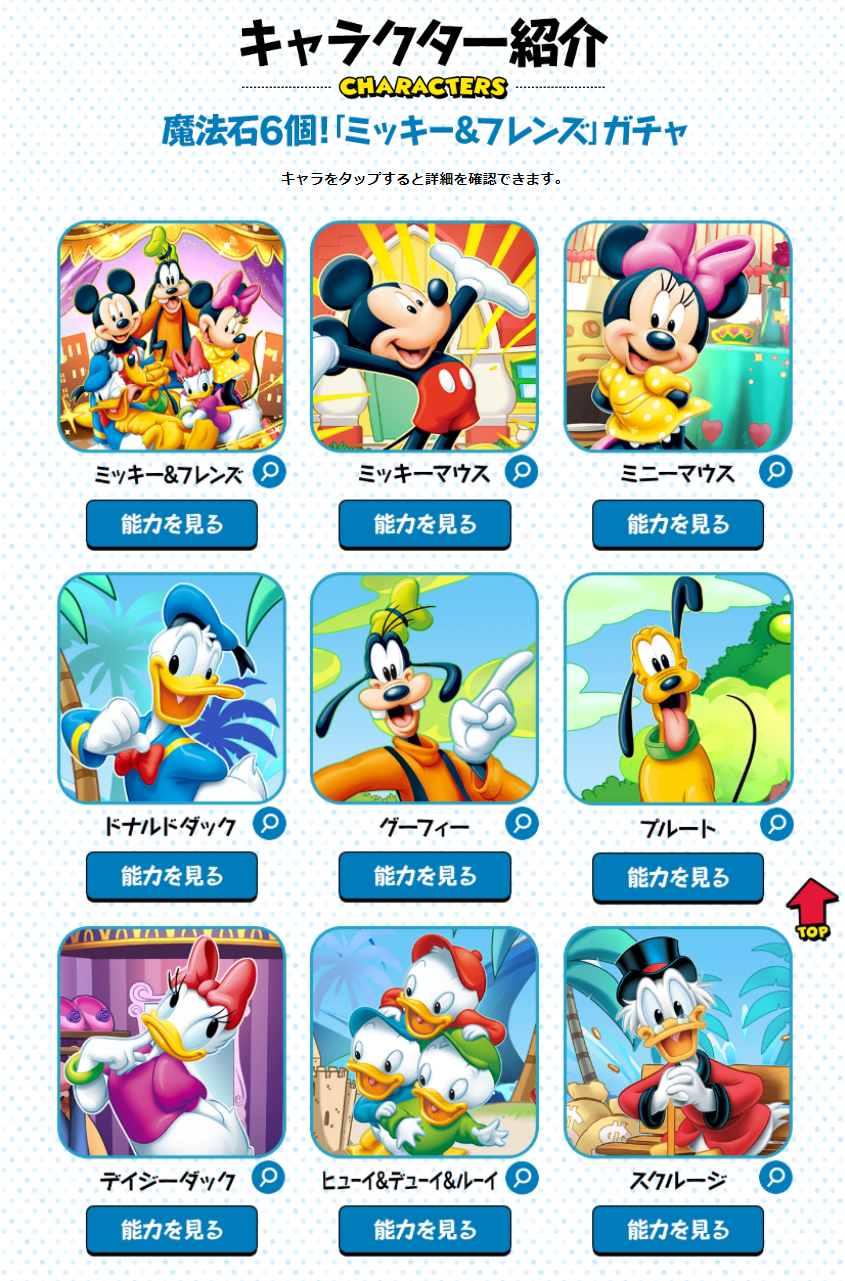The image size is (845, 1281).
Task: Click the magnifier icon on ミッキーマウス
Action: pyautogui.click(x=520, y=469)
